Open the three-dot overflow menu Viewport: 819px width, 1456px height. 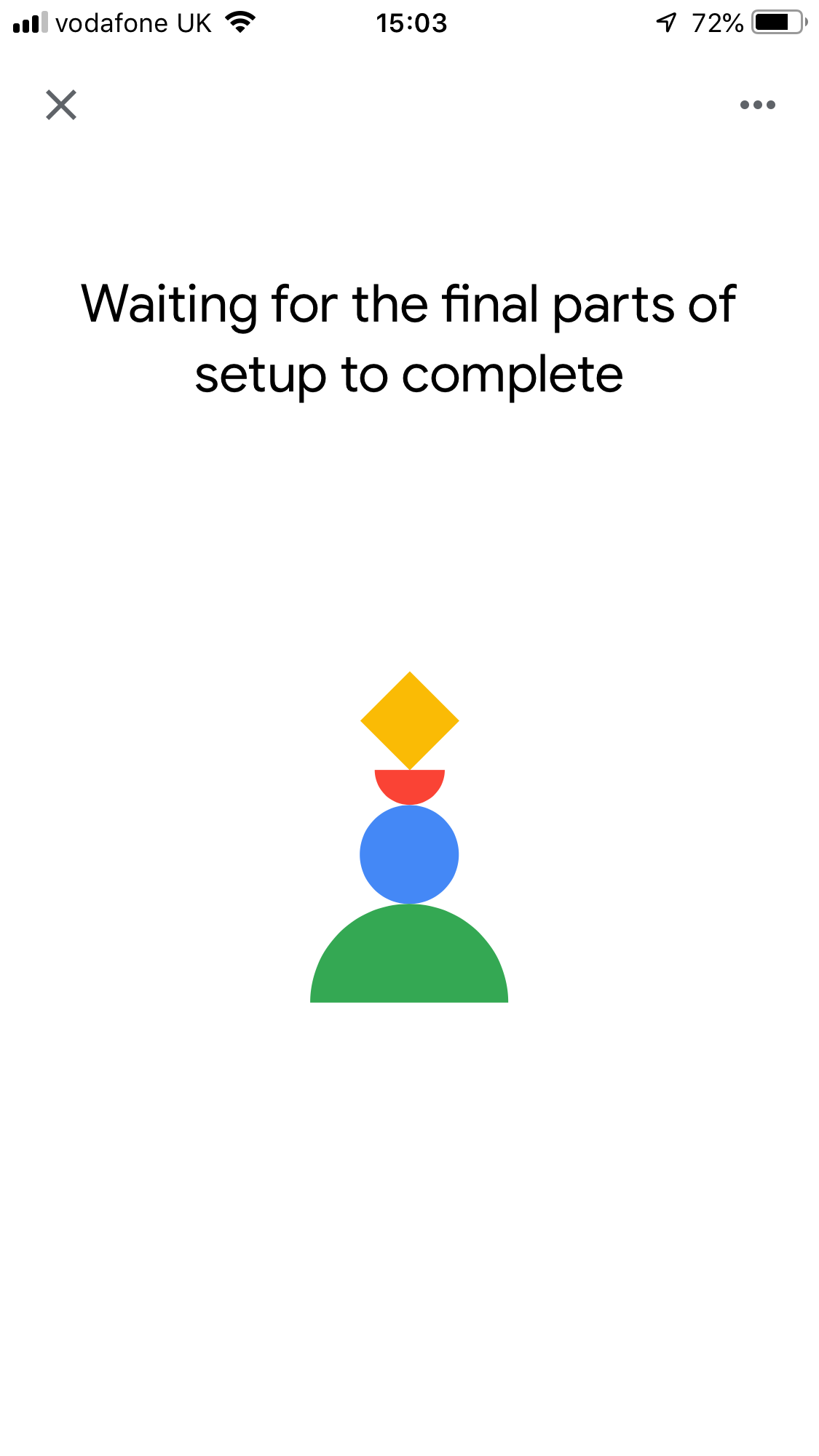point(757,105)
